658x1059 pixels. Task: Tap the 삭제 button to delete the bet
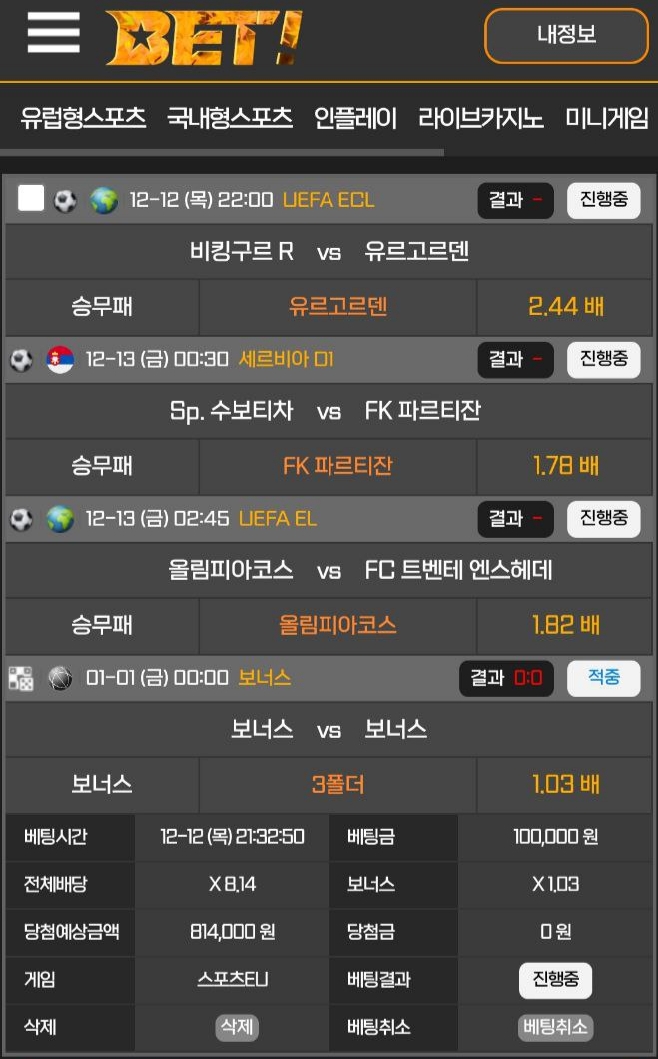(x=237, y=1027)
